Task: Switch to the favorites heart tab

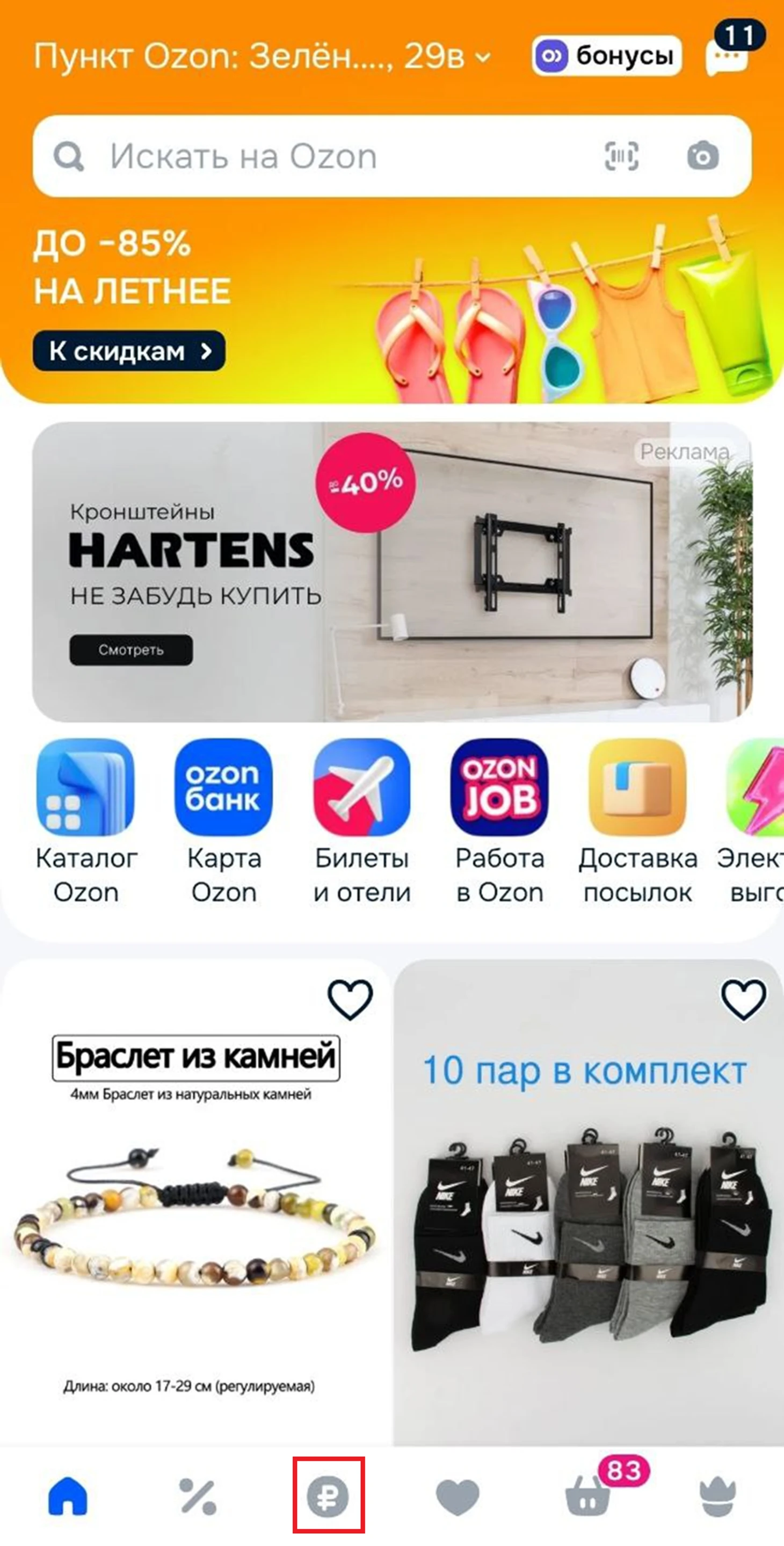Action: [458, 1496]
